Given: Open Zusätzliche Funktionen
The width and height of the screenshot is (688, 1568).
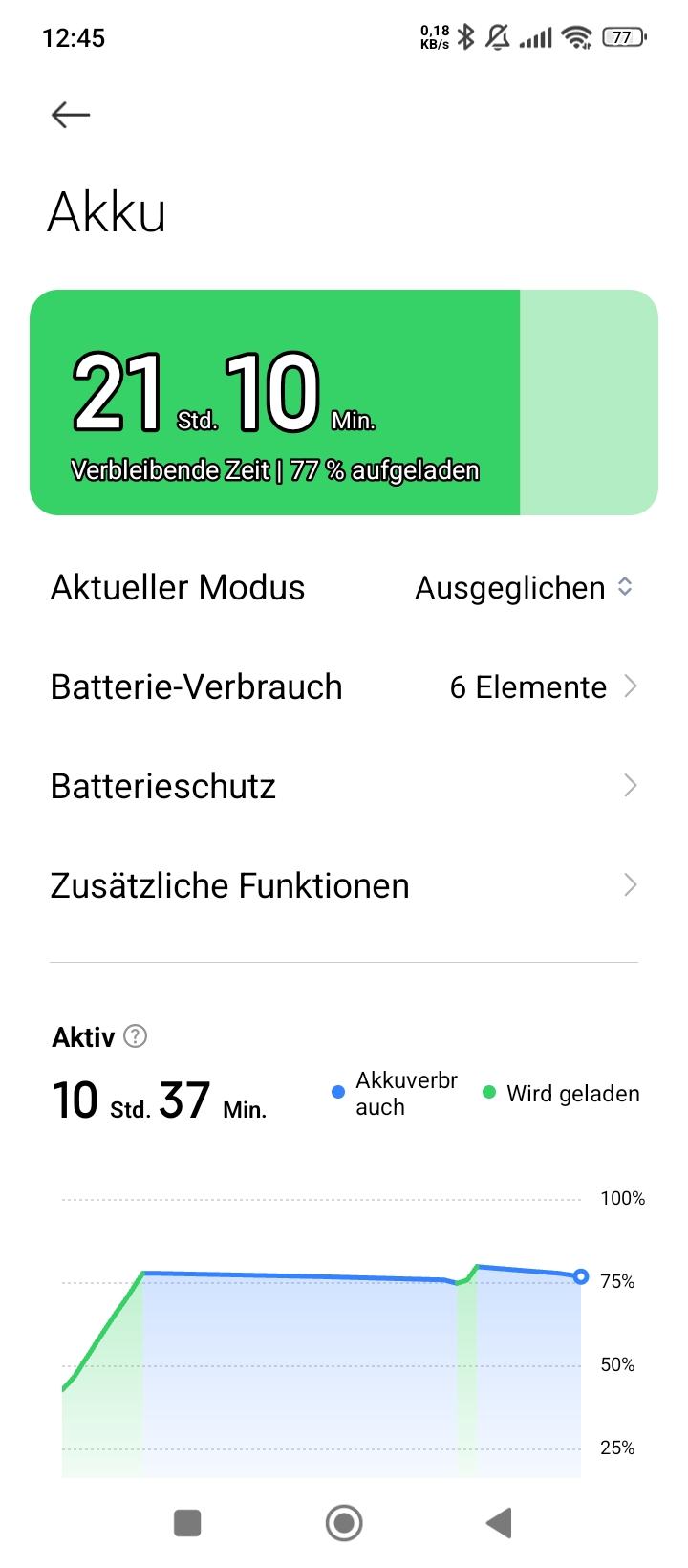Looking at the screenshot, I should point(344,886).
